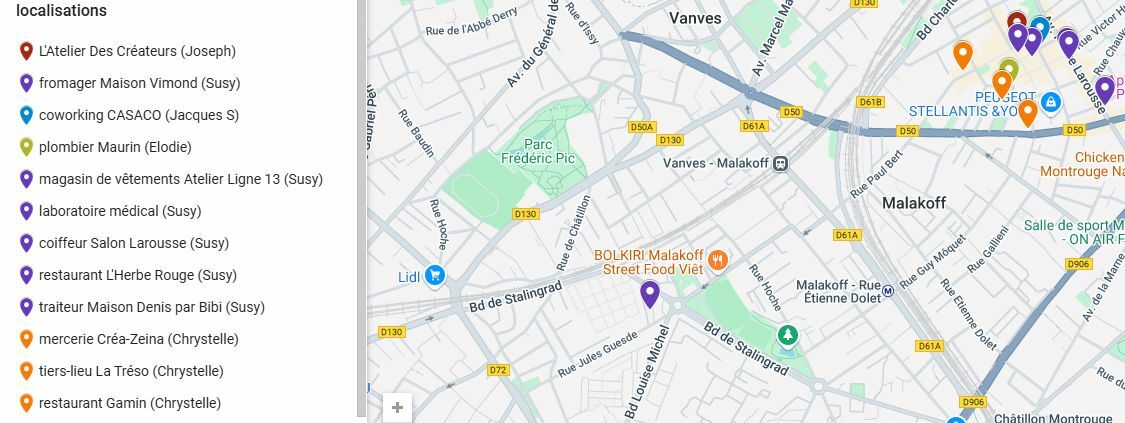
Task: Open coiffeur Salon Larousse (Susy)
Action: [x=134, y=243]
